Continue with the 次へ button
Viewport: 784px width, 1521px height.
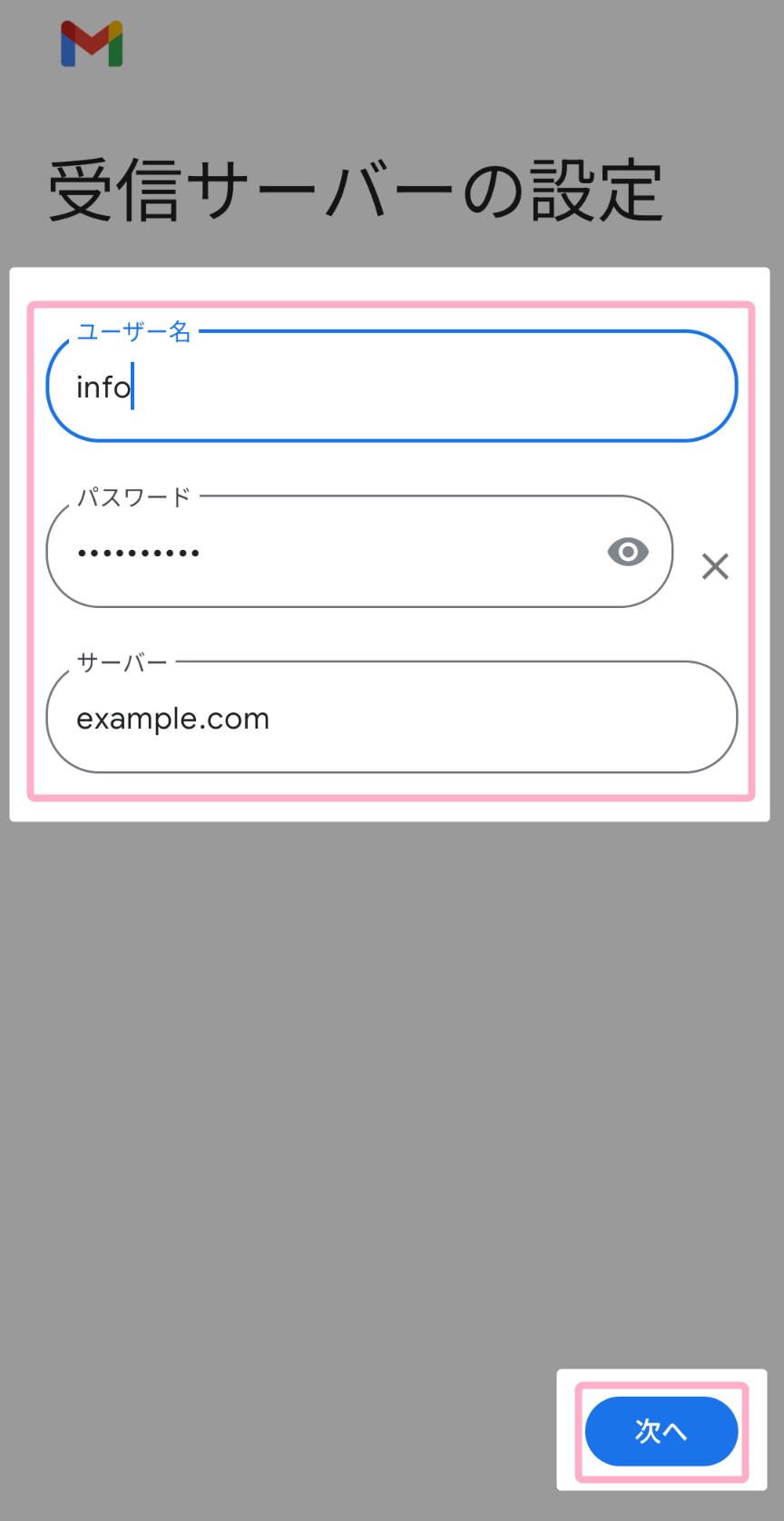click(661, 1431)
